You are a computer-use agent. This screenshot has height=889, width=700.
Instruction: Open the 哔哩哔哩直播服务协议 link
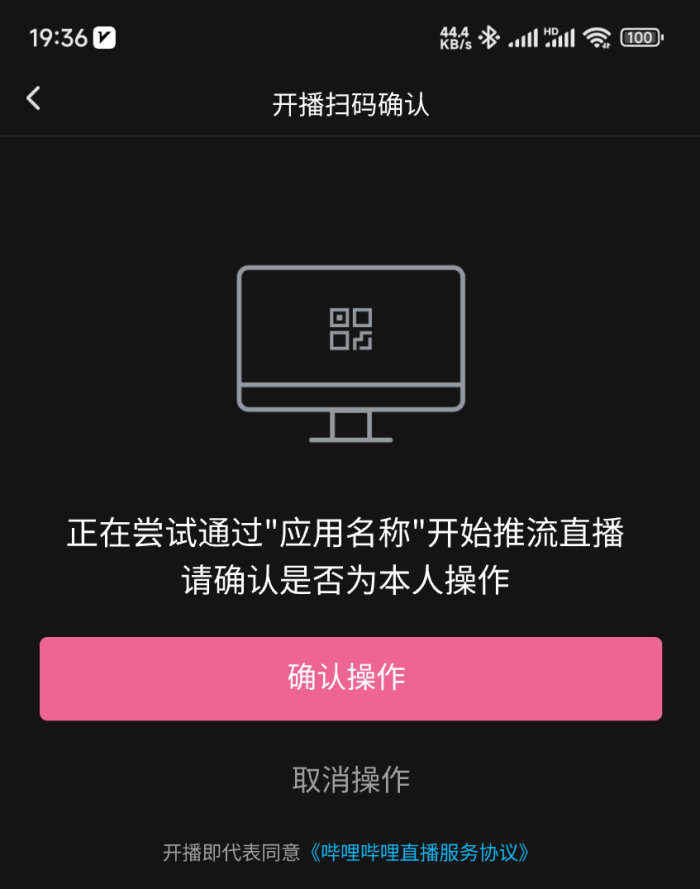(417, 853)
